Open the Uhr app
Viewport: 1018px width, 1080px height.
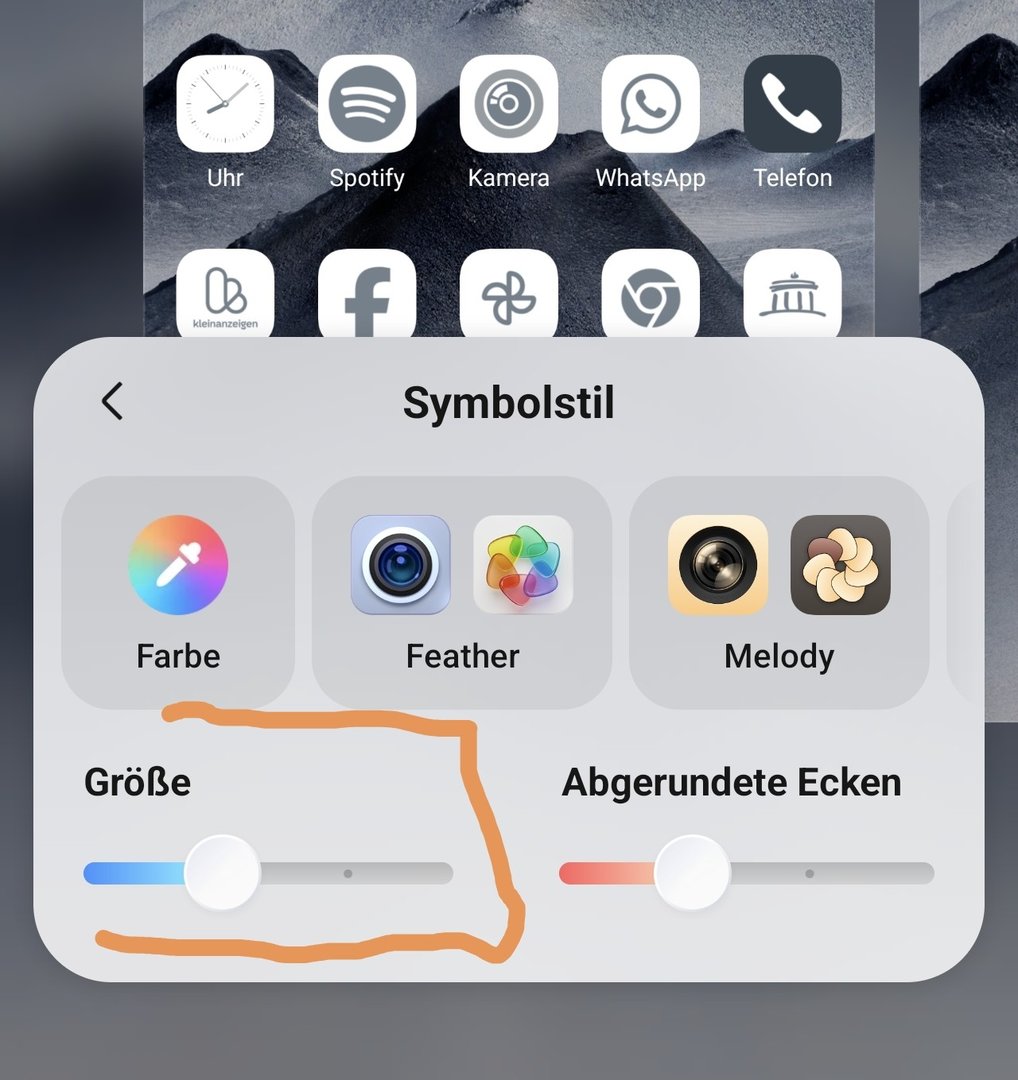pyautogui.click(x=225, y=104)
